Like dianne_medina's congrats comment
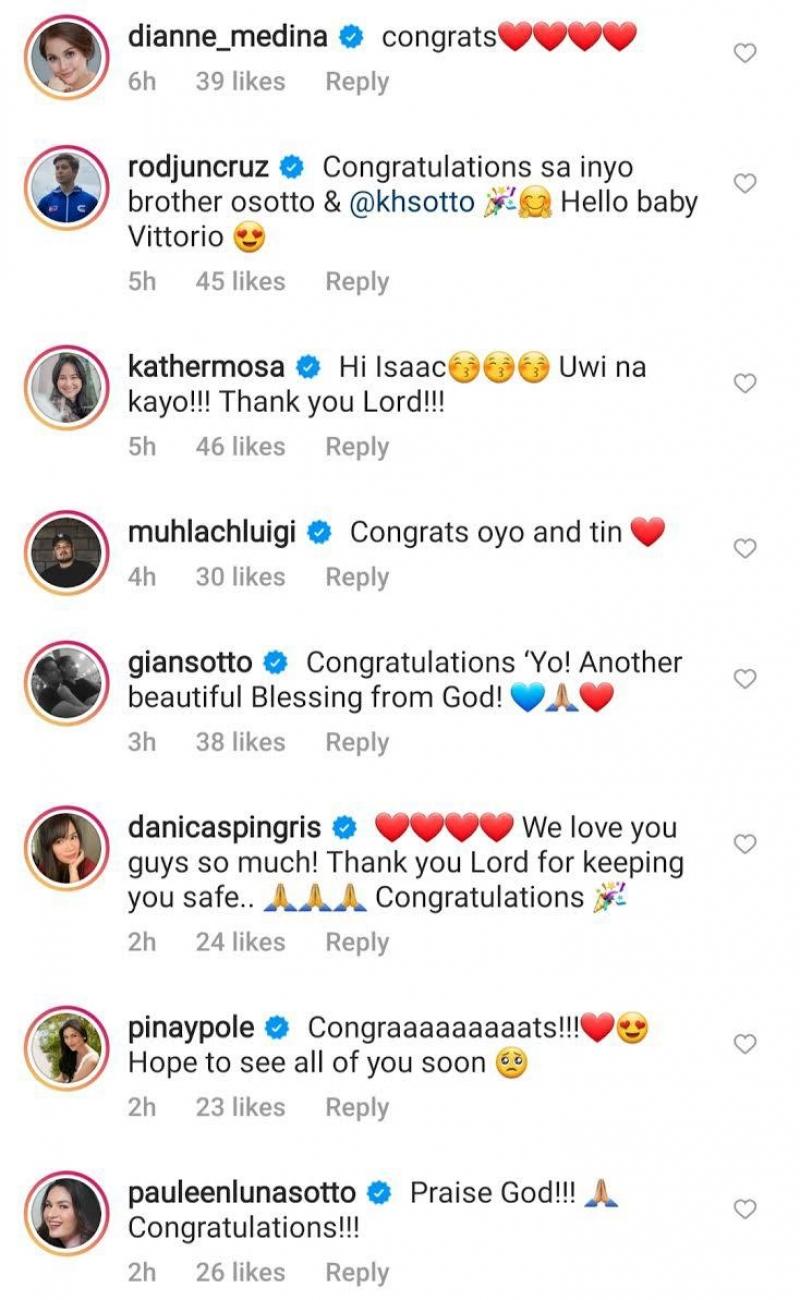Screen dimensions: 800x1300 [x=745, y=53]
